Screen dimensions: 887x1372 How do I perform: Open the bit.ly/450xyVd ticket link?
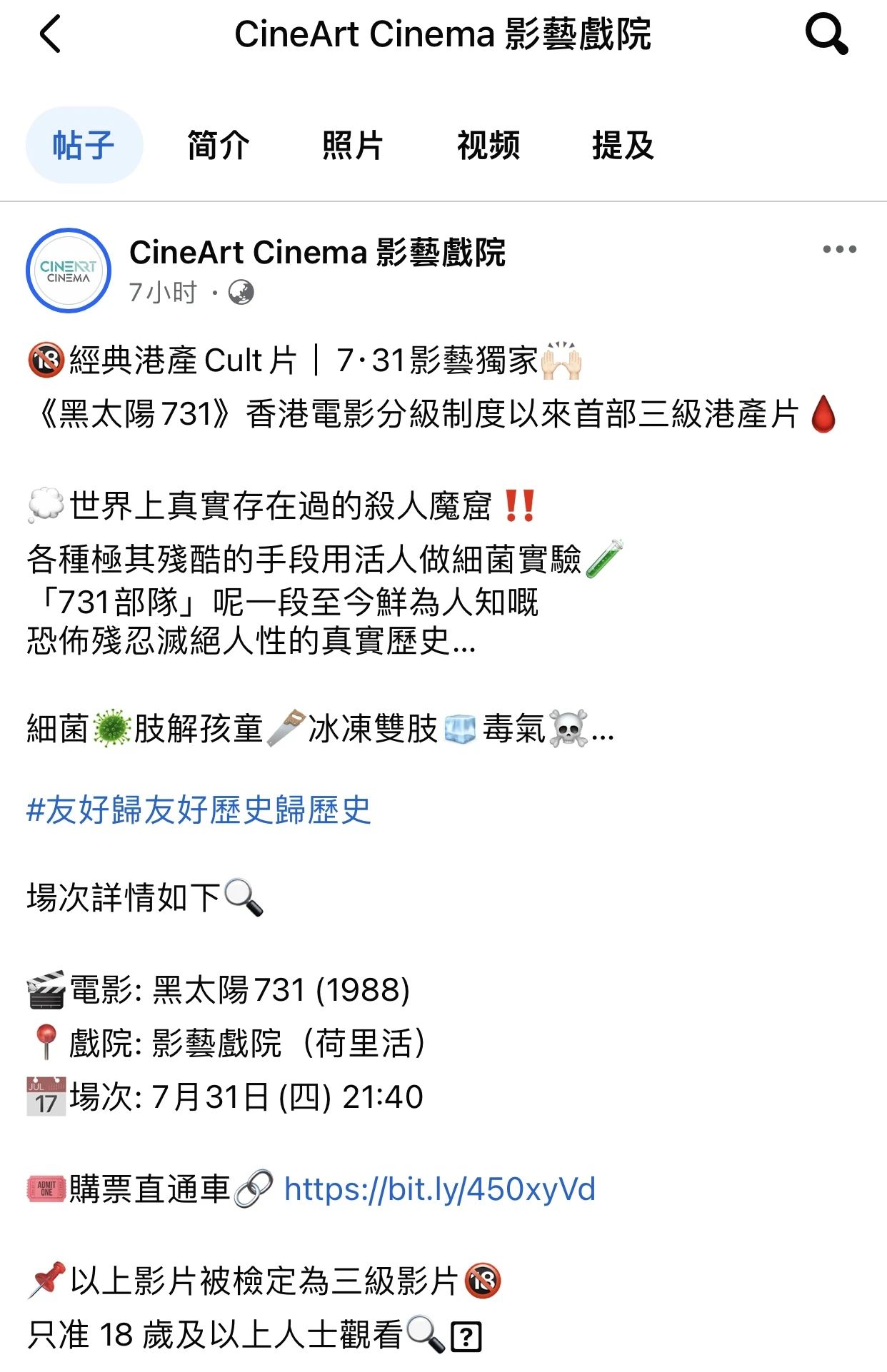coord(439,1189)
